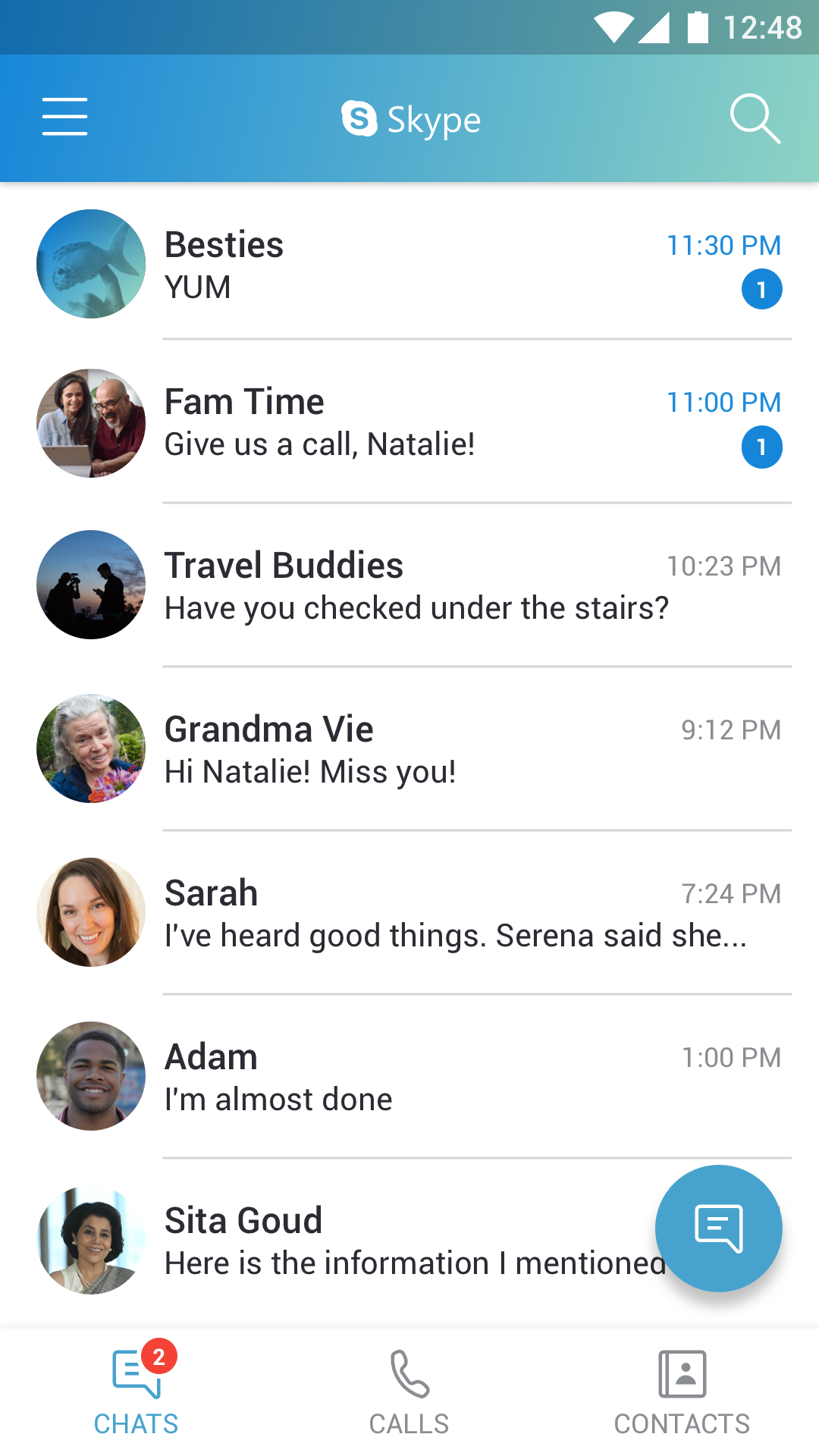Open the chat with Sarah
The image size is (819, 1456).
point(409,913)
